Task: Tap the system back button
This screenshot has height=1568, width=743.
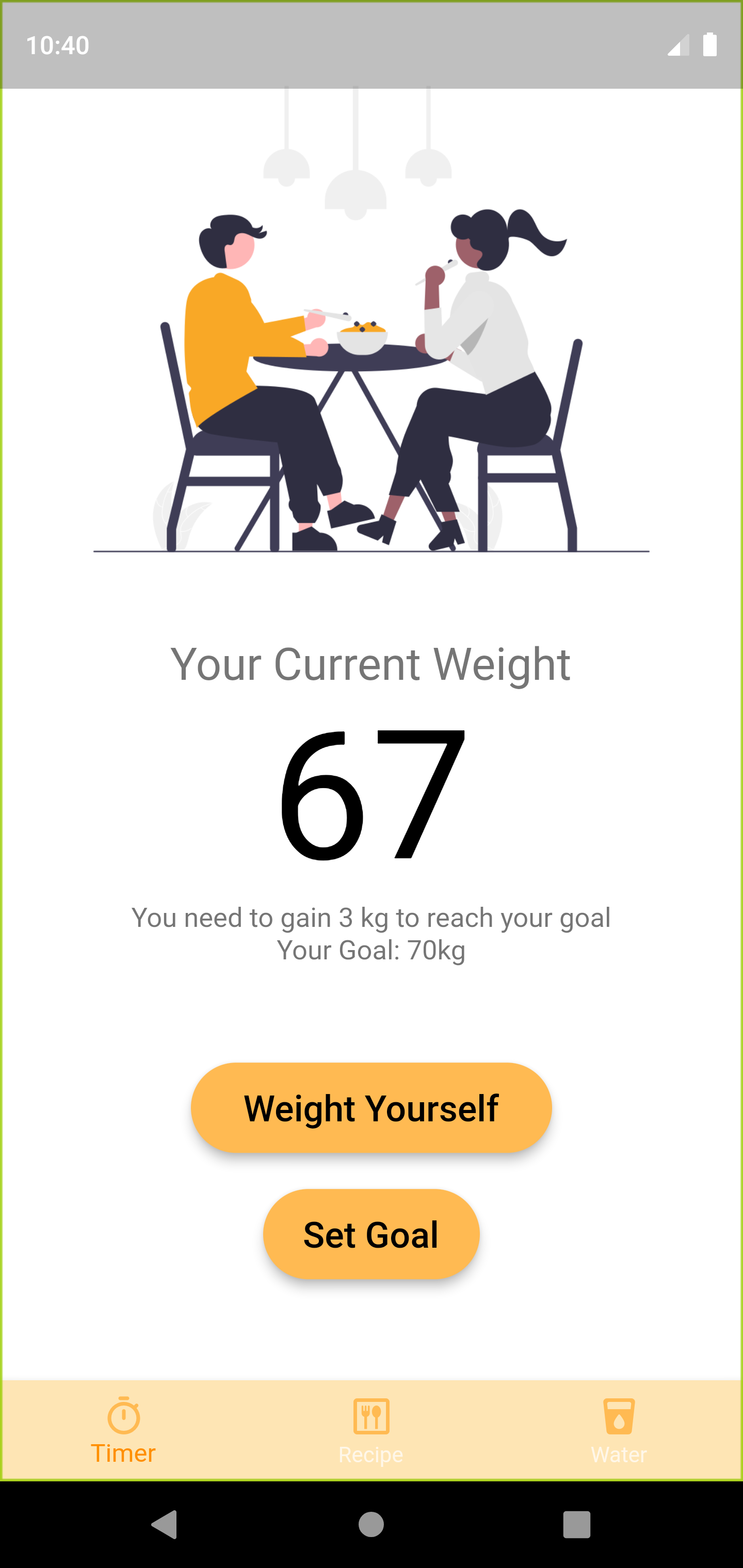Action: (165, 1524)
